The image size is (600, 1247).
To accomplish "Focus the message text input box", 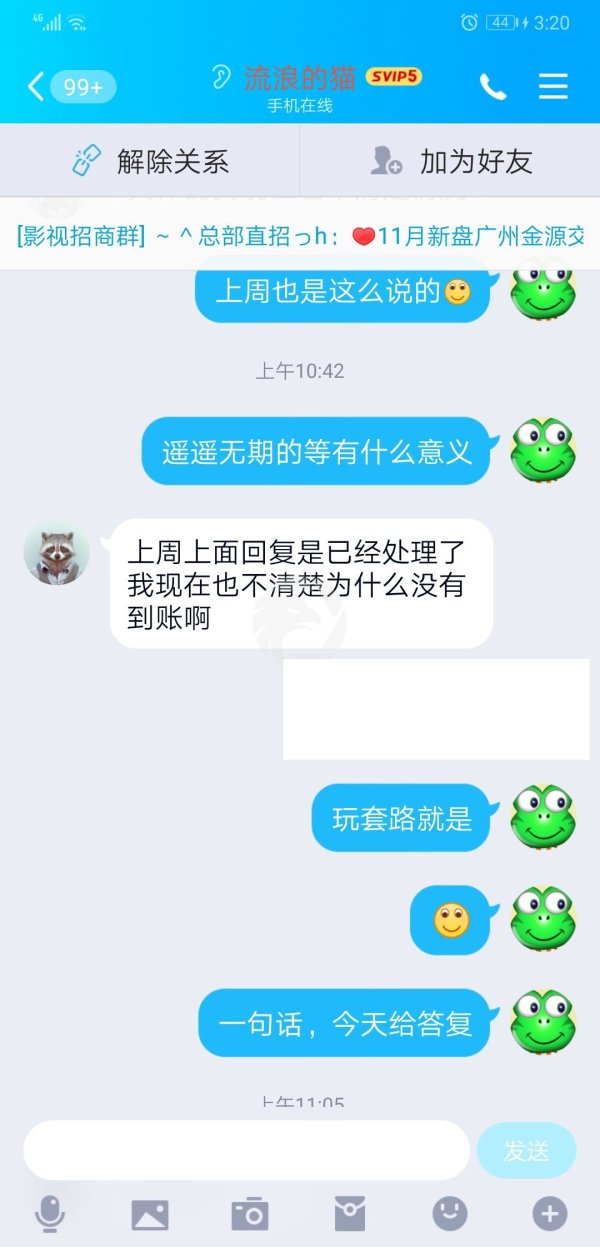I will click(x=246, y=1150).
